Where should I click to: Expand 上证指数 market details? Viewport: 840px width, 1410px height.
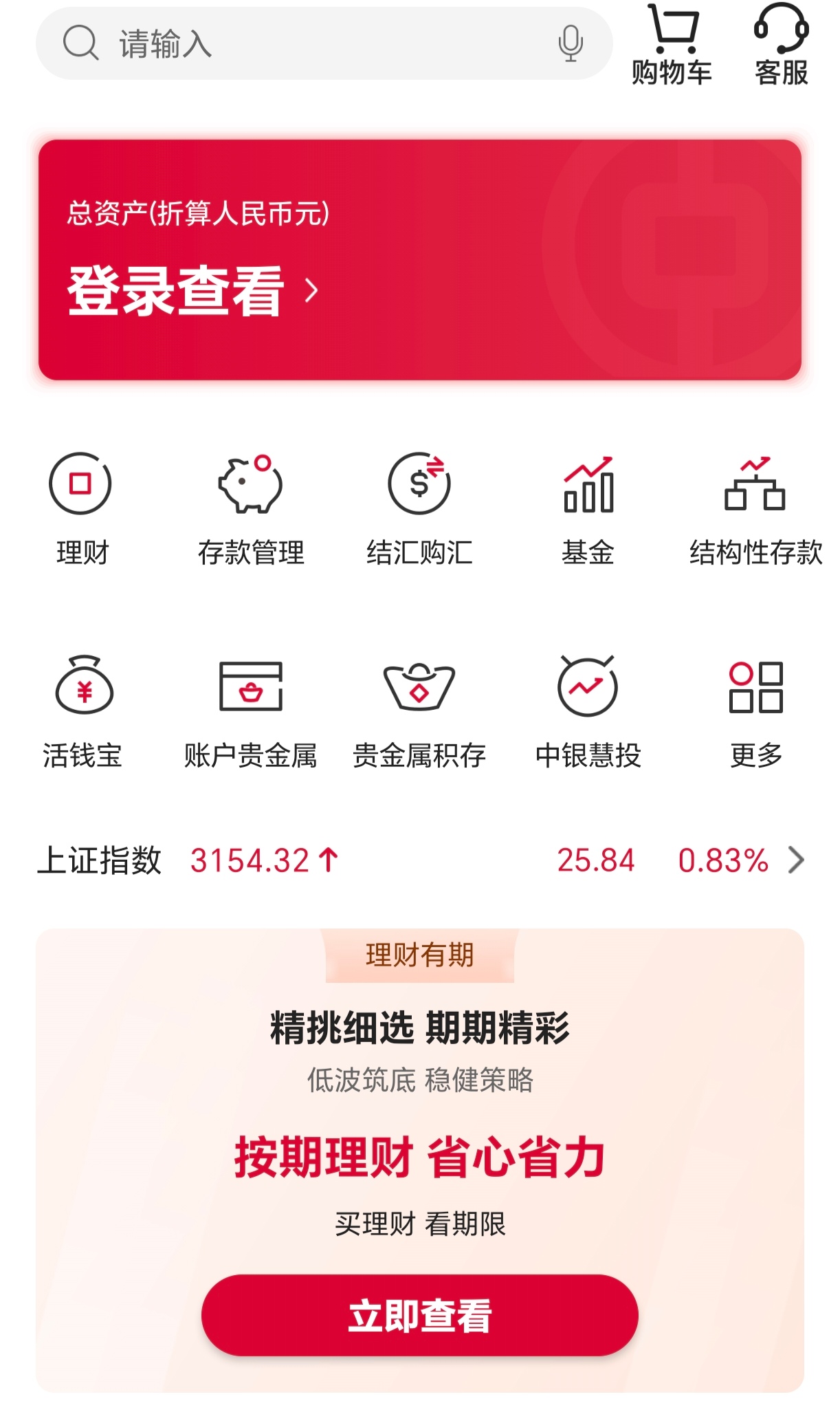click(420, 860)
